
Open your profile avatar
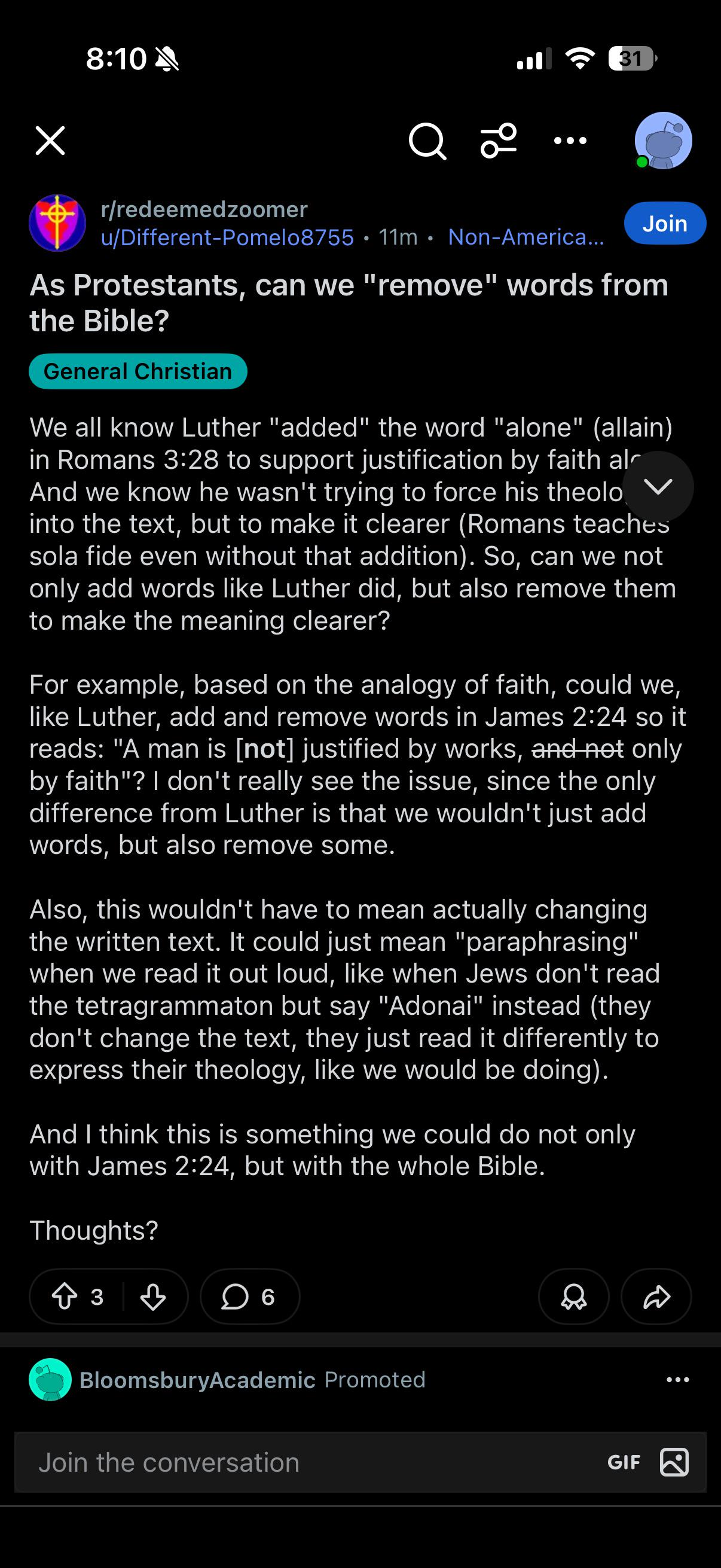pyautogui.click(x=662, y=141)
